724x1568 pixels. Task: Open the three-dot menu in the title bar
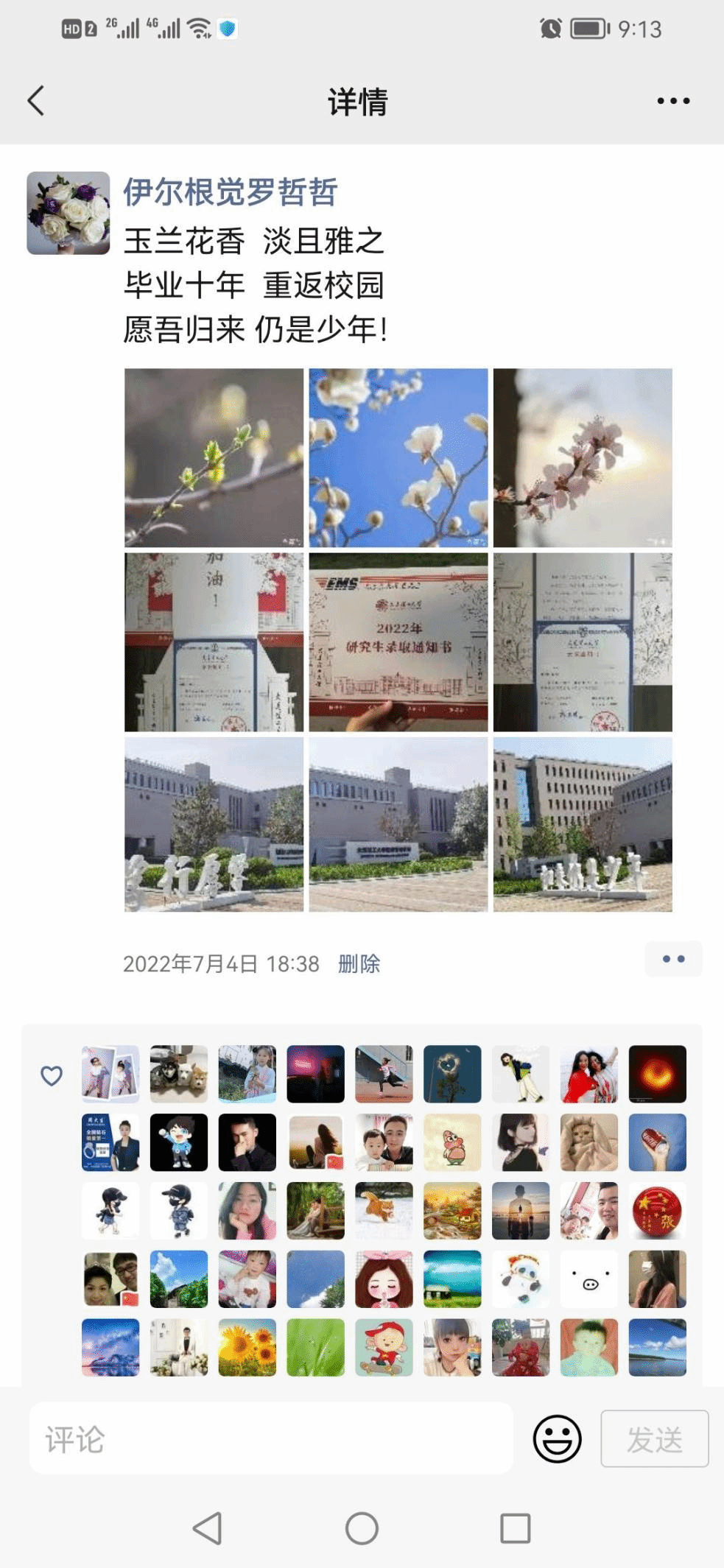click(673, 101)
